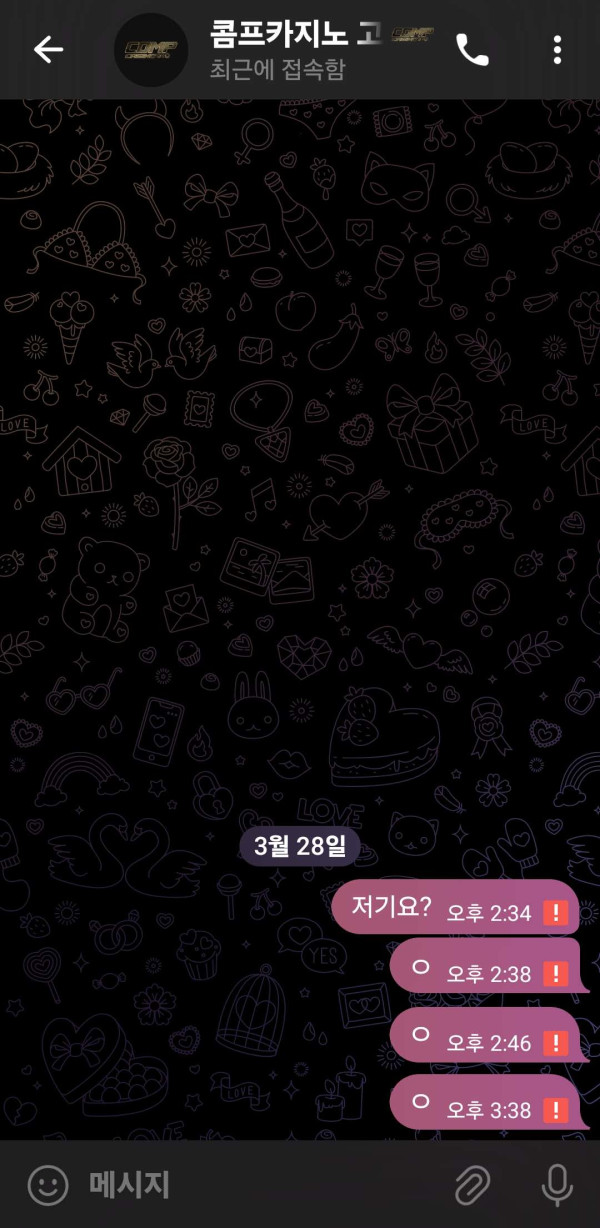Start a voice call
The image size is (600, 1228).
tap(472, 50)
